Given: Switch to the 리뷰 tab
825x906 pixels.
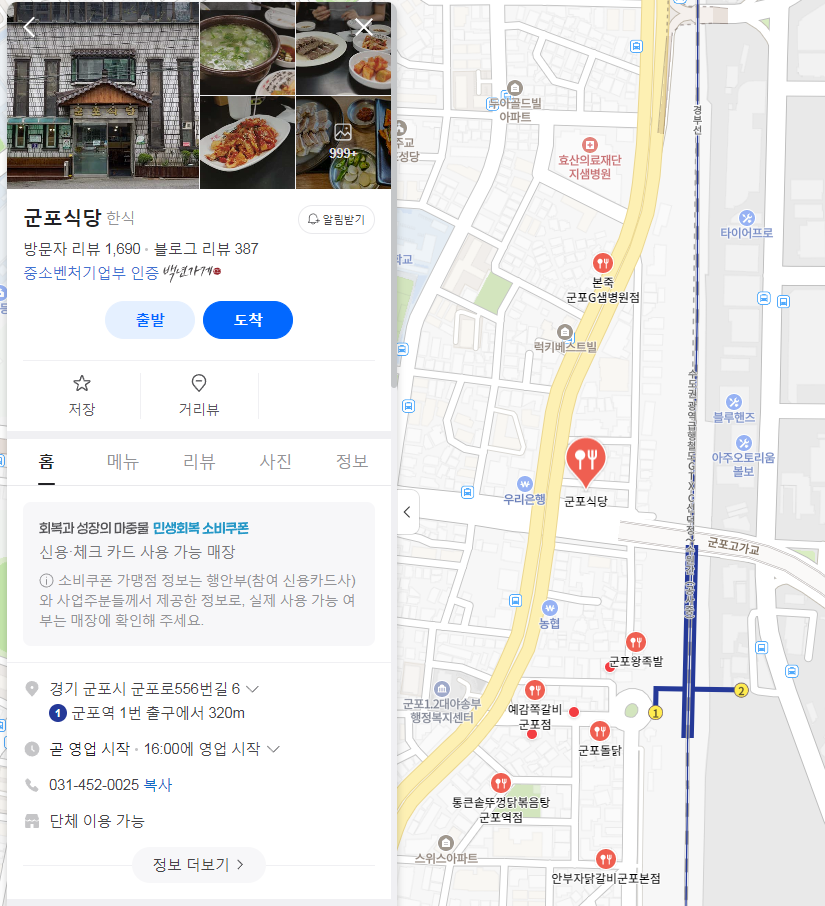Looking at the screenshot, I should click(199, 462).
